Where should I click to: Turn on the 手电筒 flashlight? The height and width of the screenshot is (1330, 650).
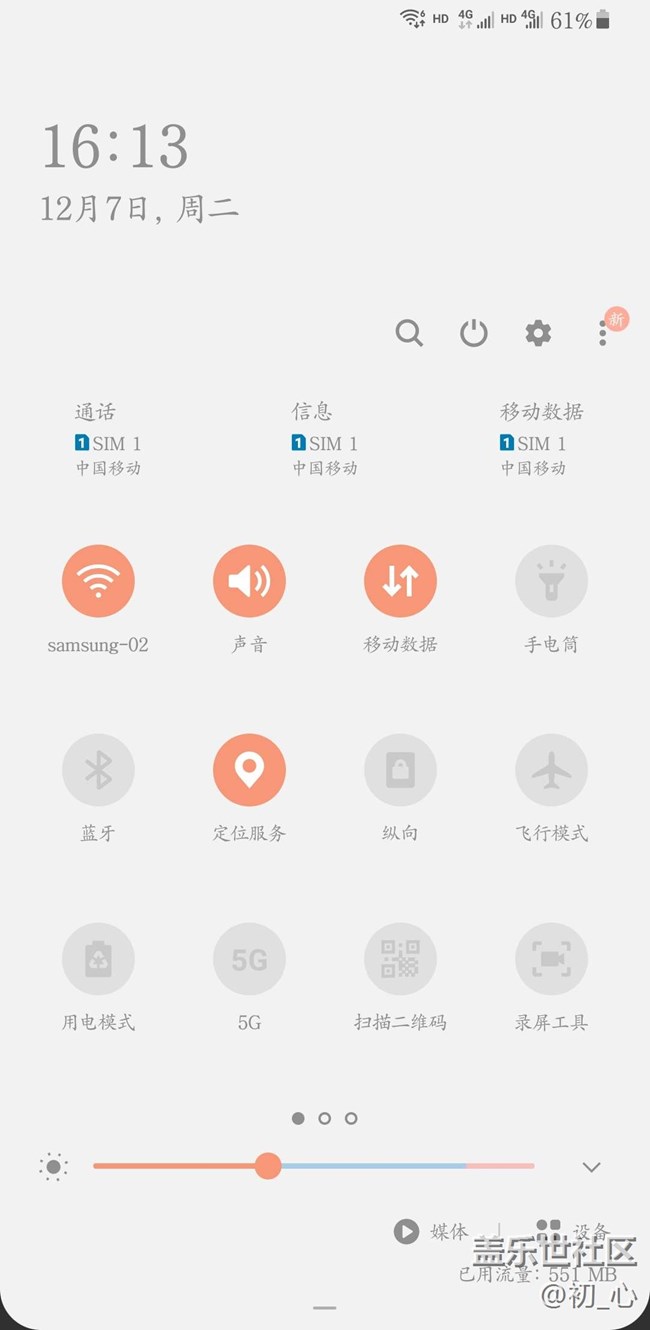(551, 581)
